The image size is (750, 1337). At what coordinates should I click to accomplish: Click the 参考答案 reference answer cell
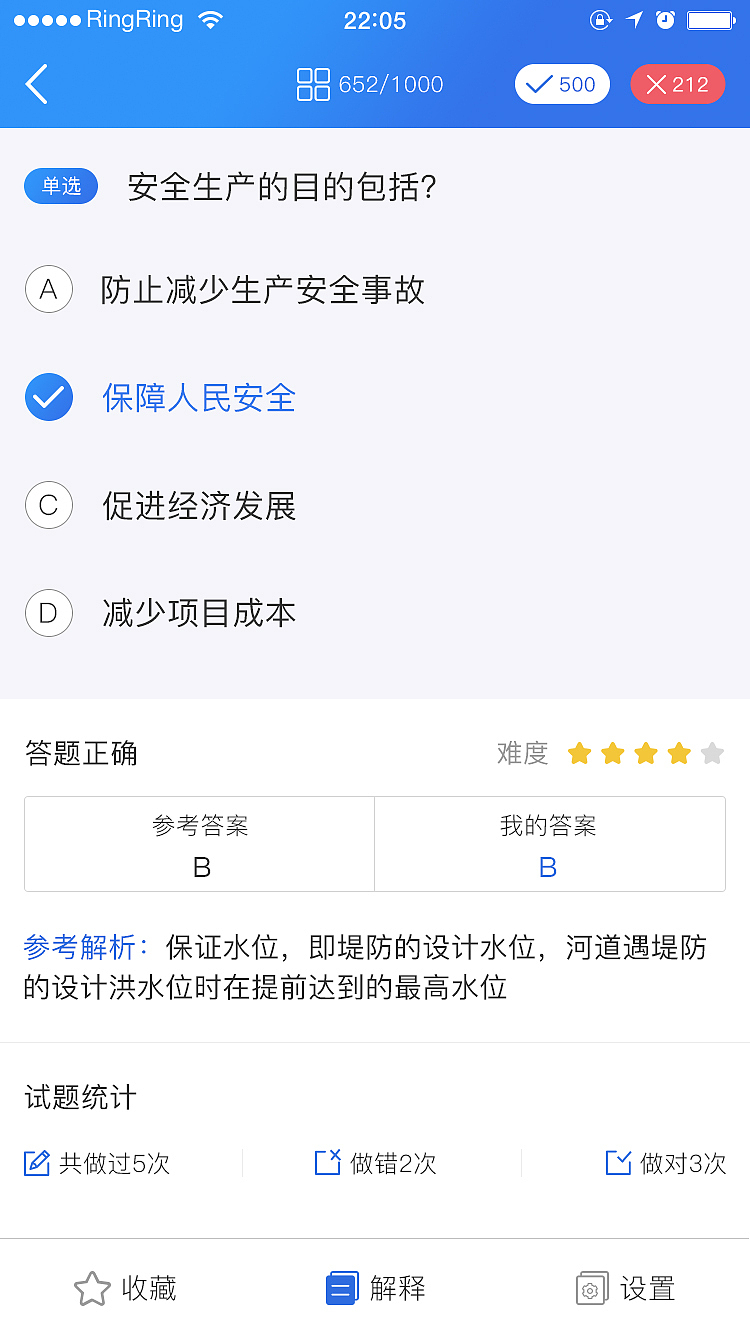198,845
